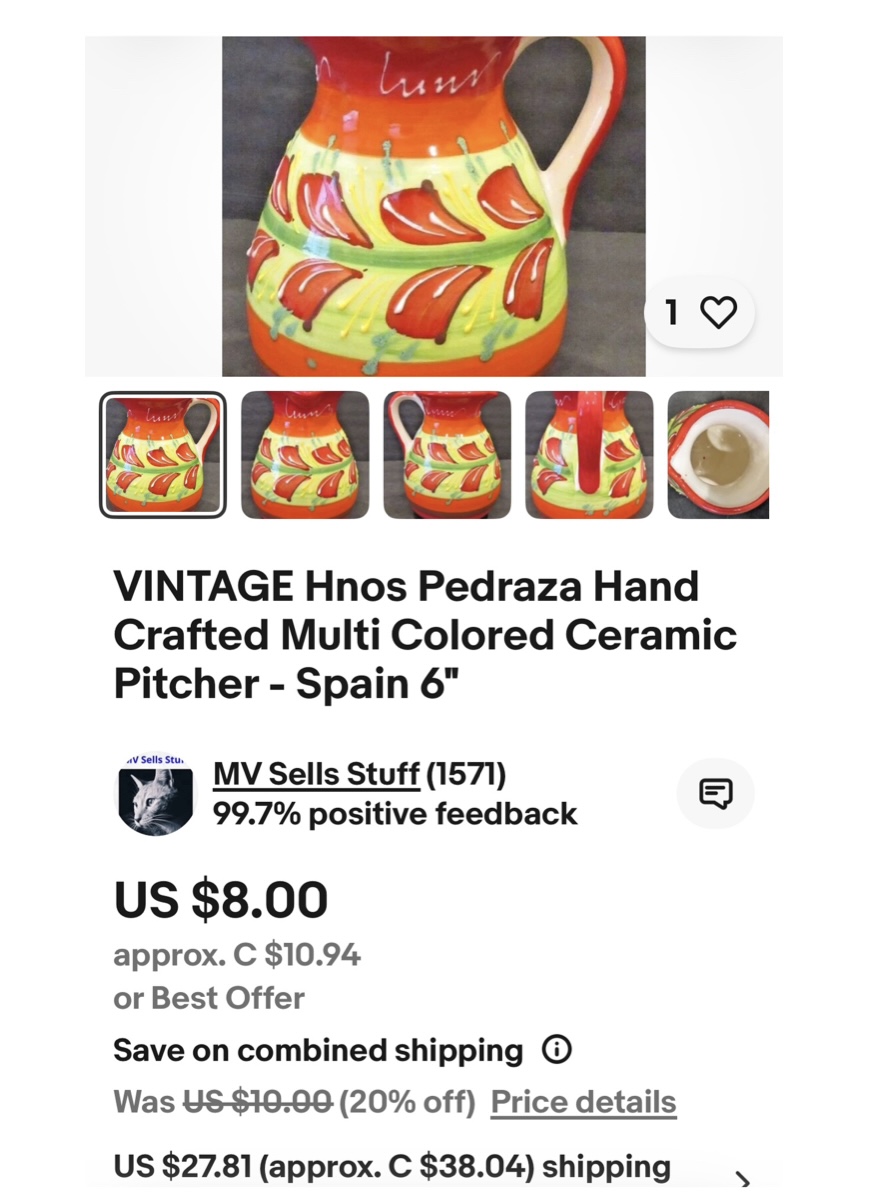View the fifth thumbnail showing pitcher interior

pos(718,455)
